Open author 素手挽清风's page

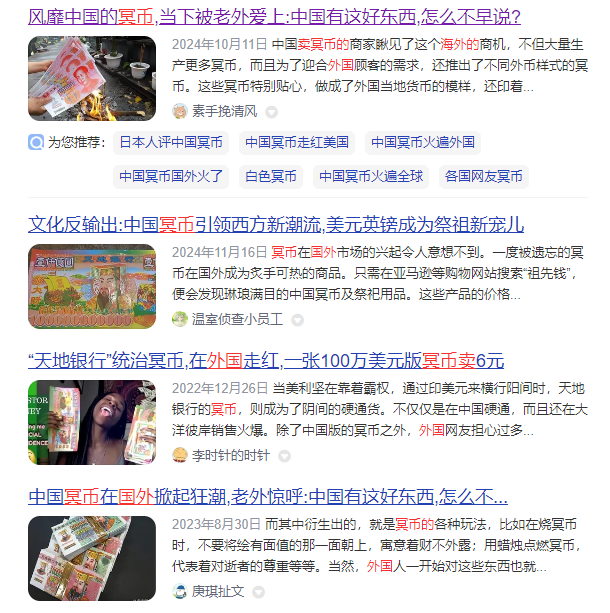pos(224,111)
